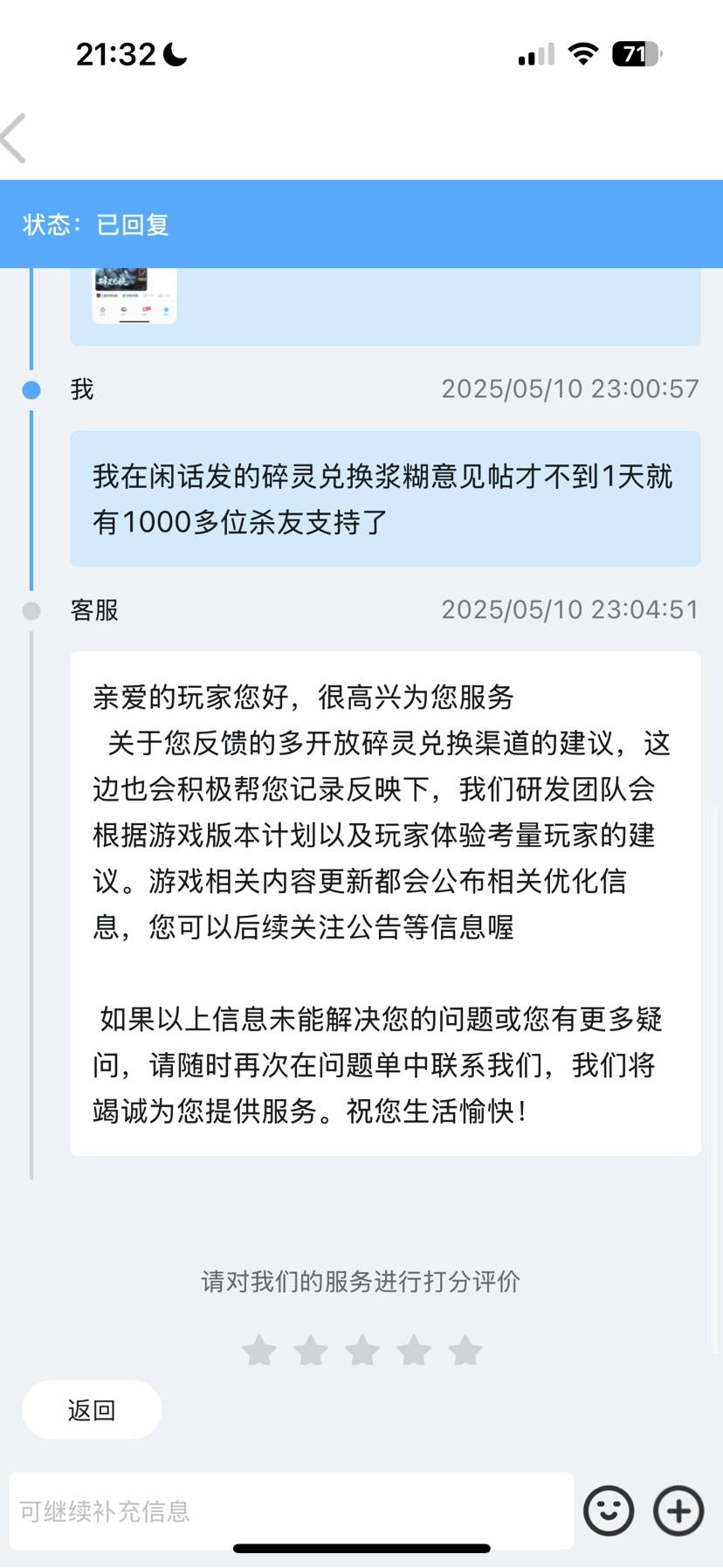Tap the 返回 button
The image size is (723, 1568).
pos(92,1410)
